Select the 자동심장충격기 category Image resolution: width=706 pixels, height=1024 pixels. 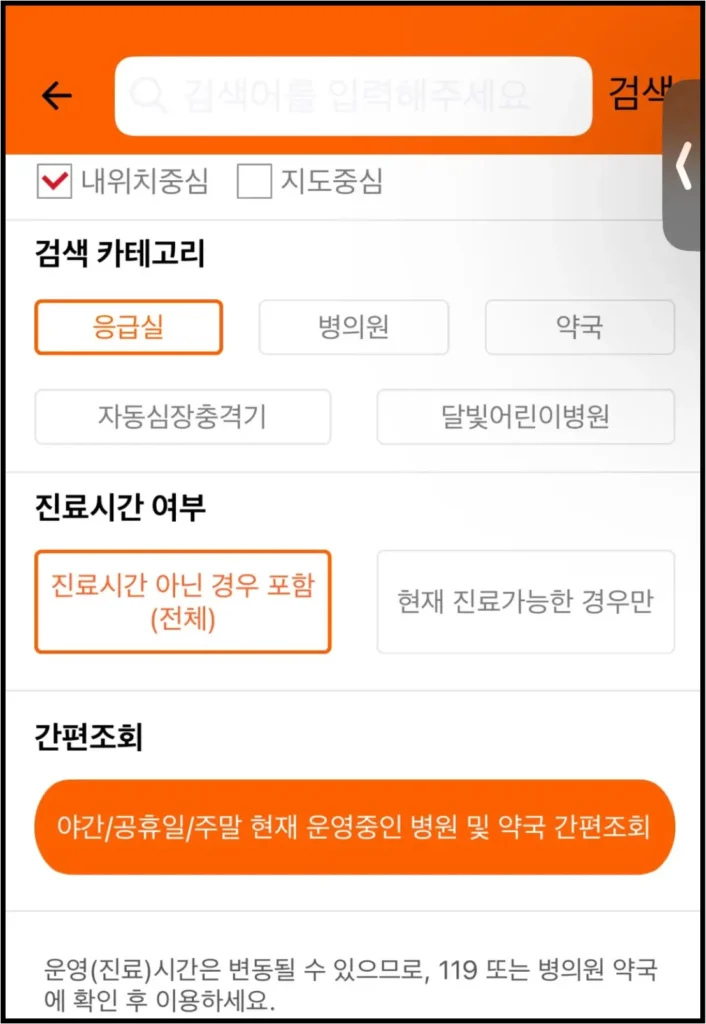tap(182, 416)
